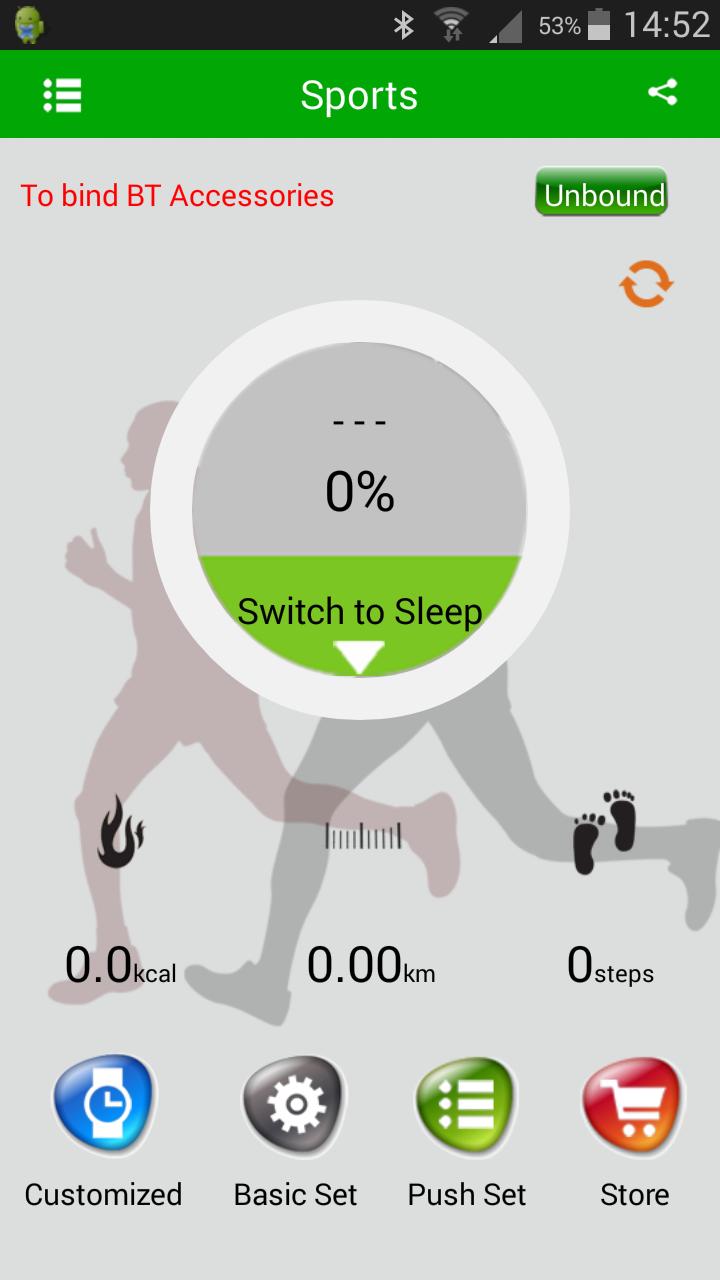Share sports data via share icon
The image size is (720, 1280).
tap(662, 93)
